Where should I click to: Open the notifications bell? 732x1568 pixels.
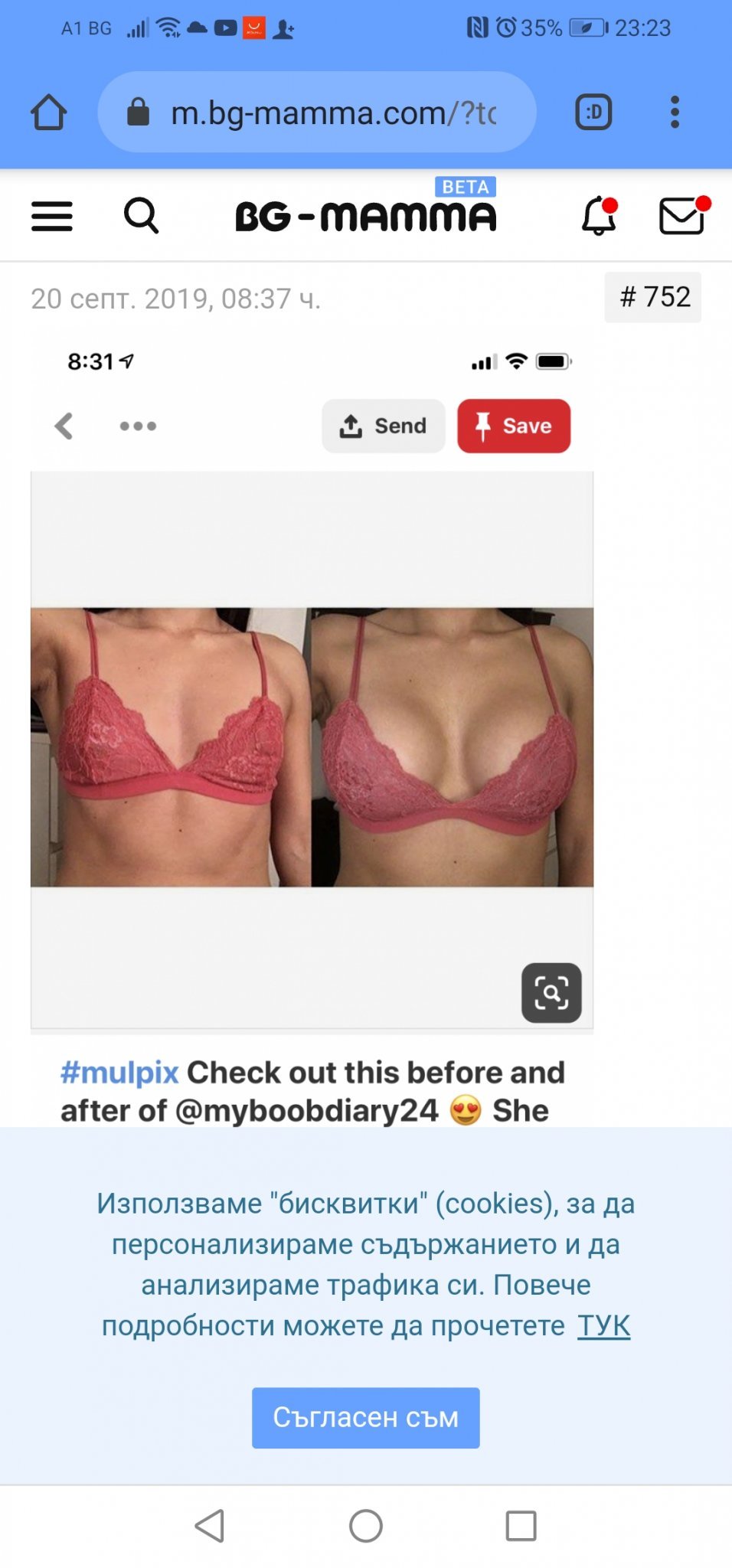(x=599, y=216)
